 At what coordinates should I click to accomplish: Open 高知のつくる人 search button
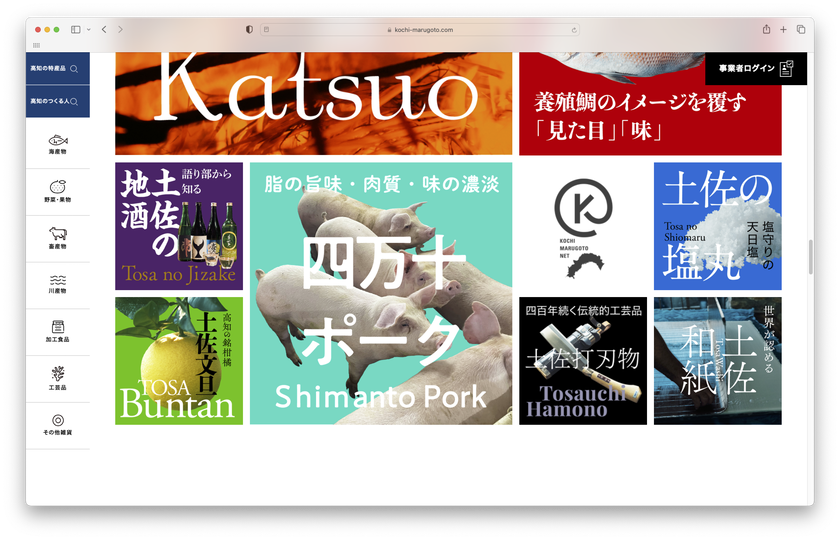(57, 101)
